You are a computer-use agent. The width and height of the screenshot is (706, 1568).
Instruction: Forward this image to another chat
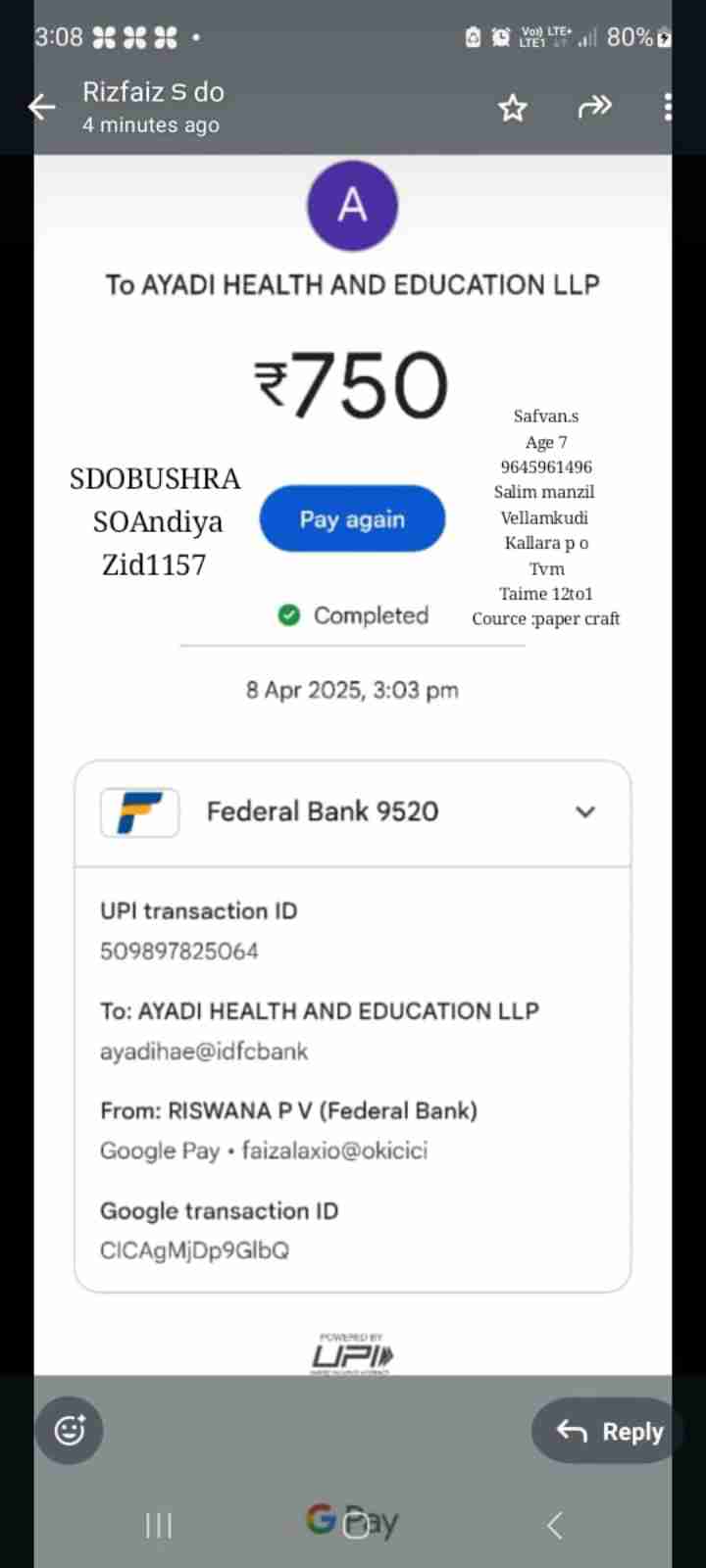click(594, 107)
